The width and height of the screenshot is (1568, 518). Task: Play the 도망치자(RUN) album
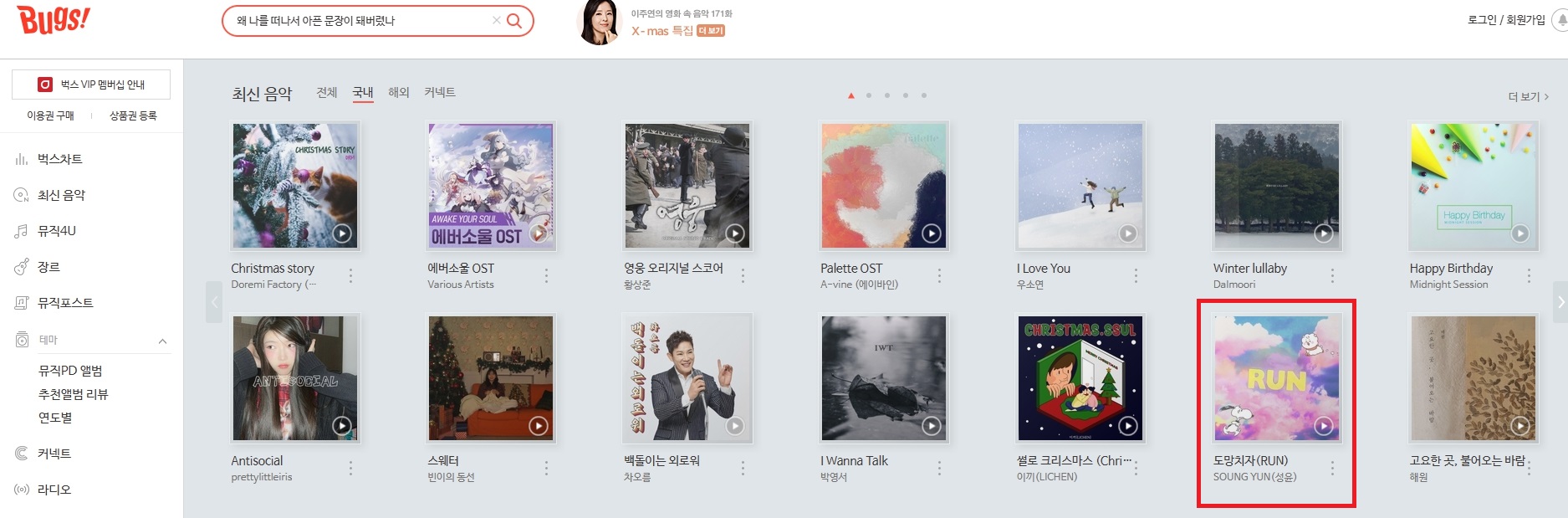(1323, 426)
